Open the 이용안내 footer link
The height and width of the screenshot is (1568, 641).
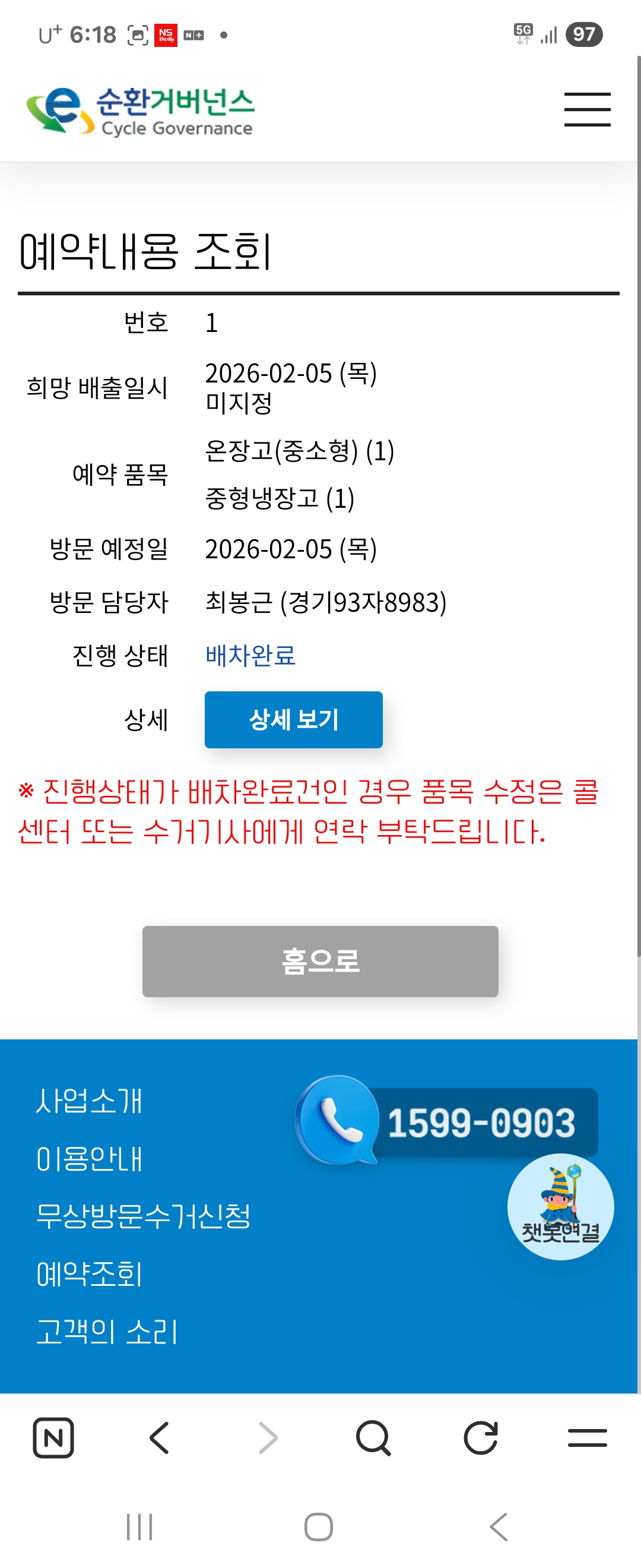tap(89, 1159)
